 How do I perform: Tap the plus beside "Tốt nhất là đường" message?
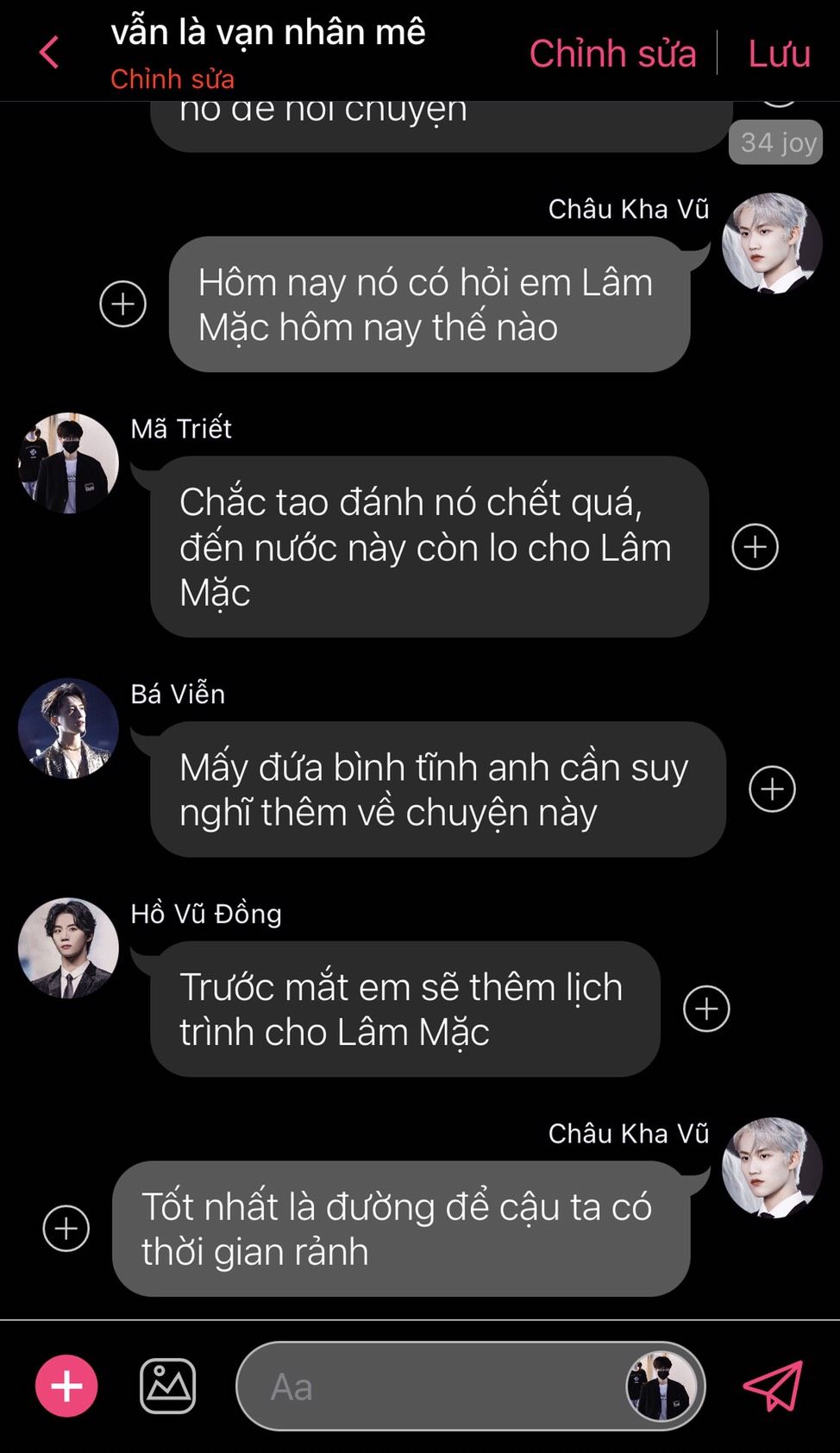point(66,1229)
